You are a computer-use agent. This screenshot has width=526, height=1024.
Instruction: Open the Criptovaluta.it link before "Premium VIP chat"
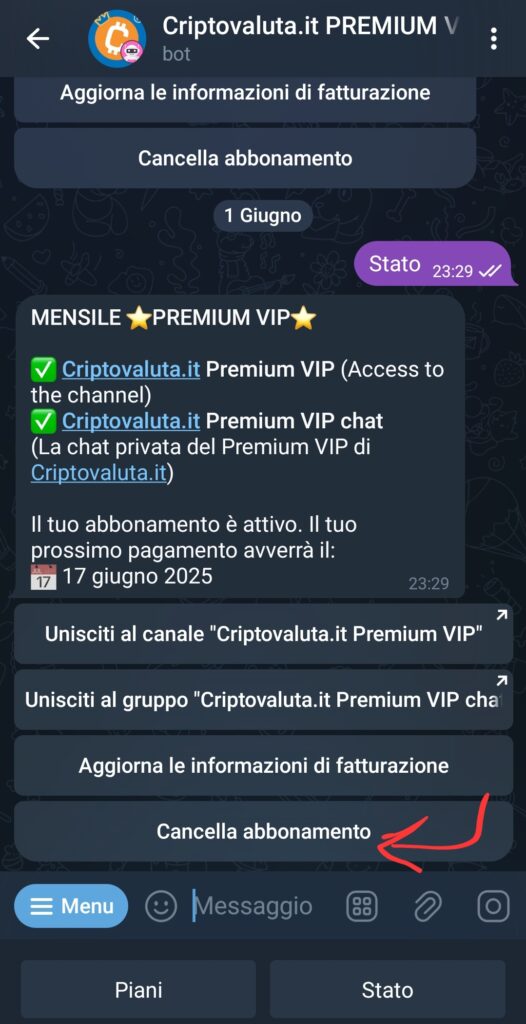pyautogui.click(x=131, y=421)
